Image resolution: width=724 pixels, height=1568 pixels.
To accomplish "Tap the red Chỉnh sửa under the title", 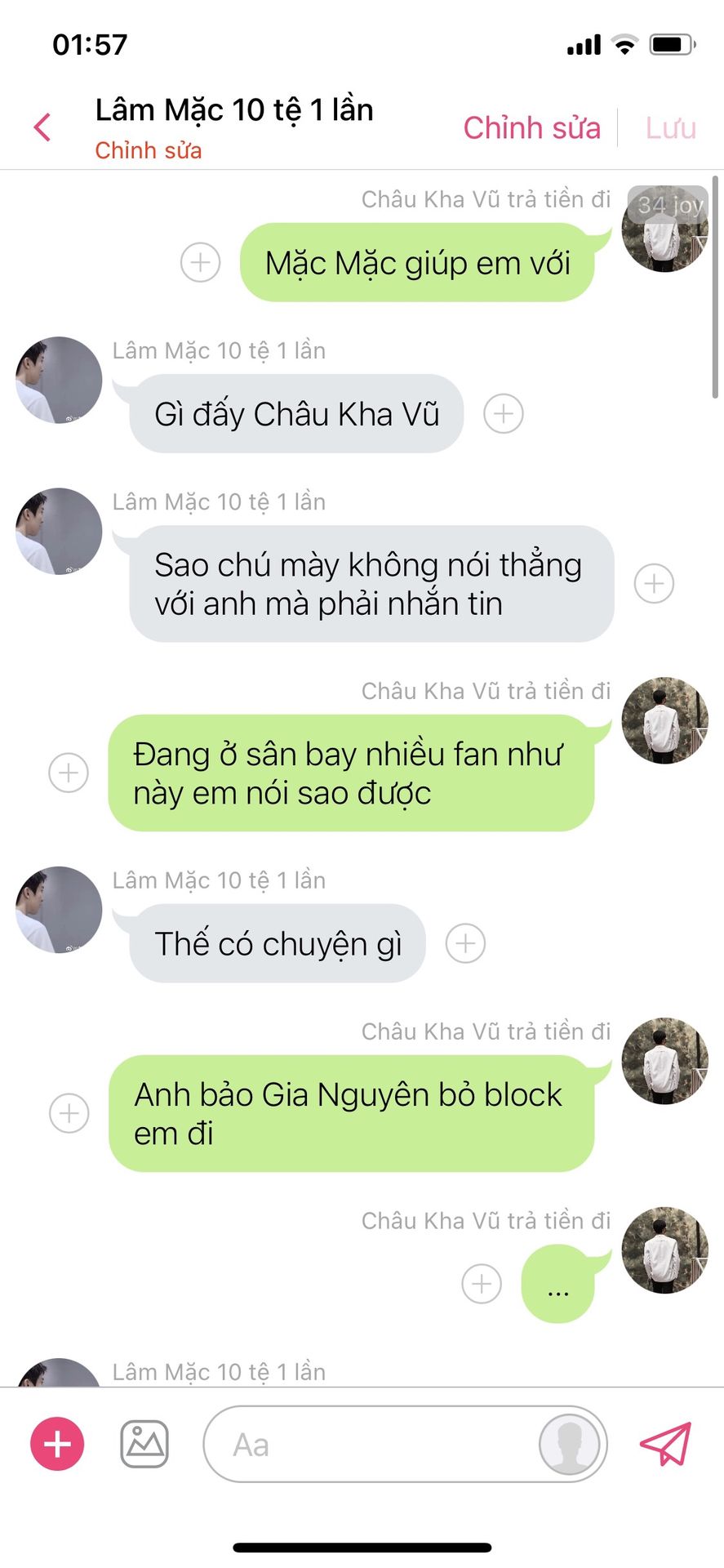I will click(148, 150).
